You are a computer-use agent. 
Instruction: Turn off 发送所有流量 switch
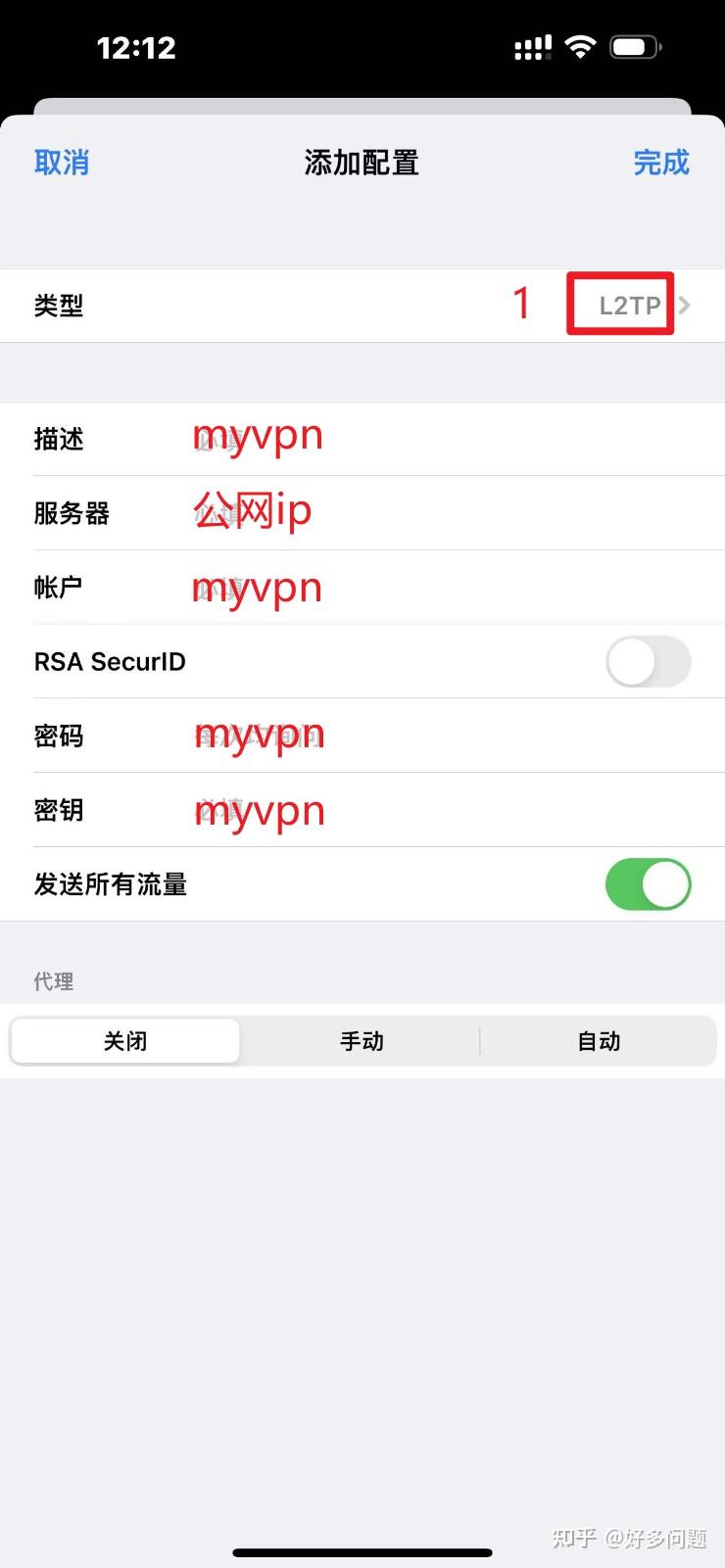pyautogui.click(x=648, y=884)
